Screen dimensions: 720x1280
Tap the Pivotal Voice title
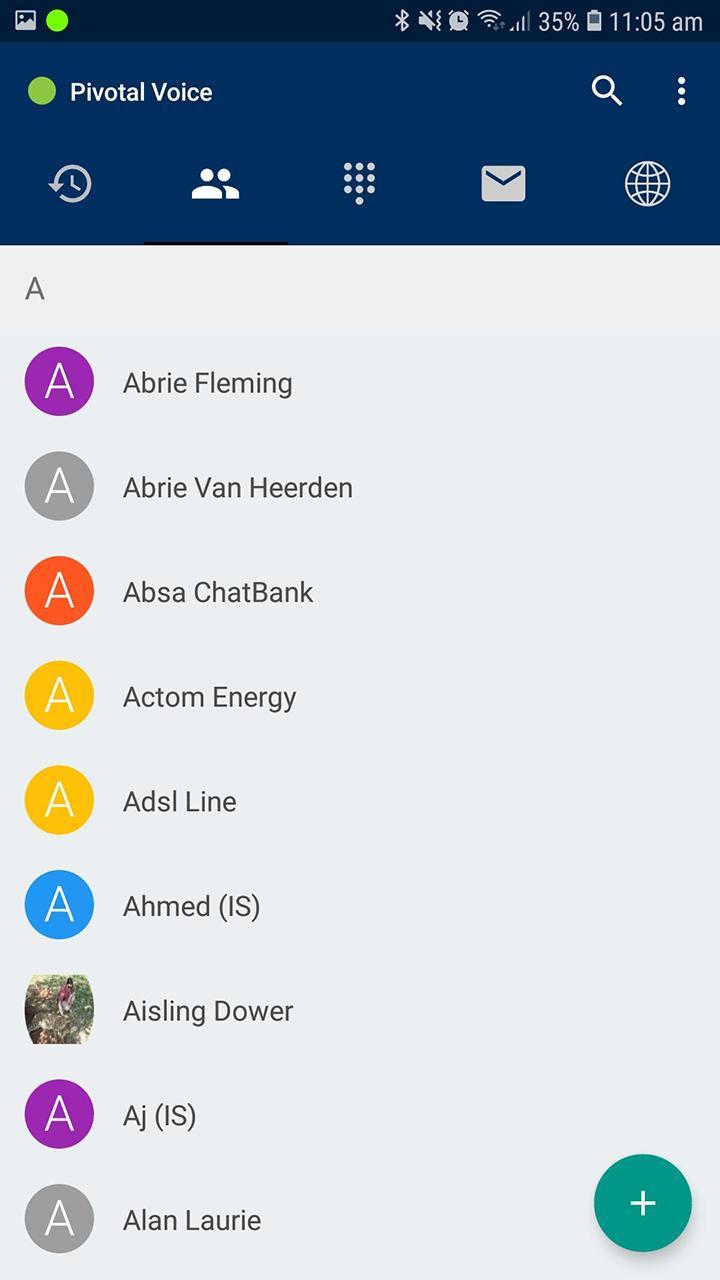(140, 91)
